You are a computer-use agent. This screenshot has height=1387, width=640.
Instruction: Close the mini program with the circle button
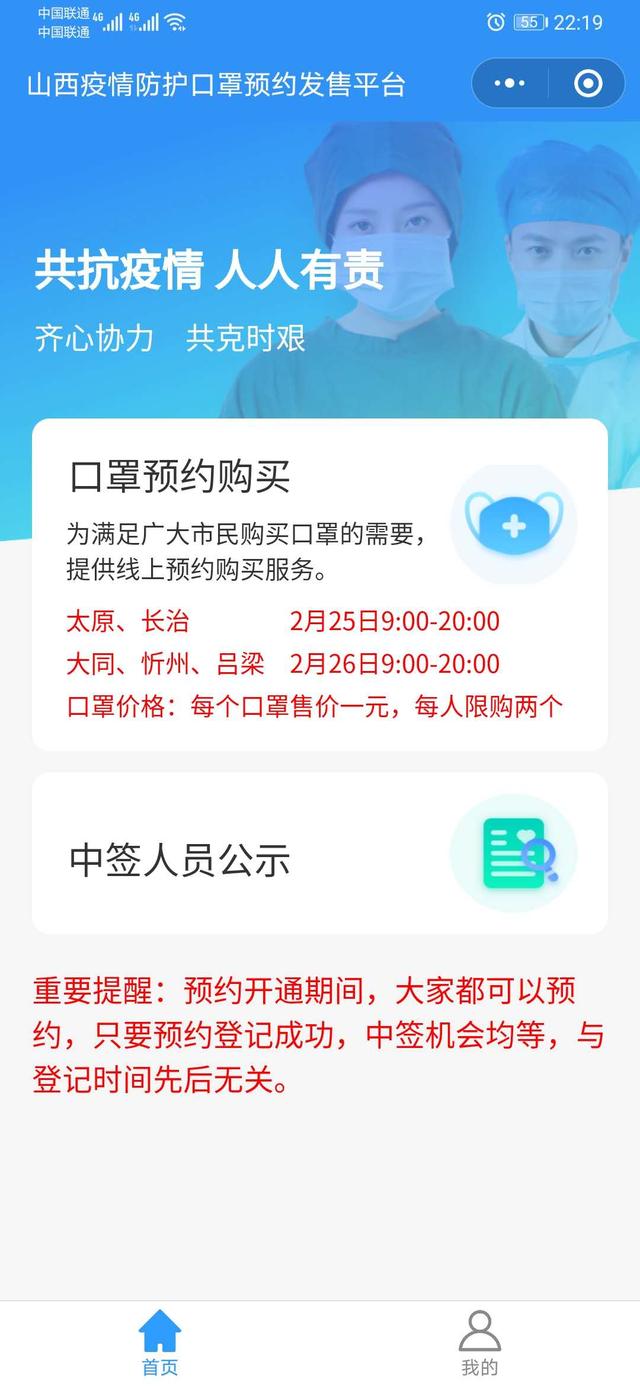pyautogui.click(x=588, y=84)
